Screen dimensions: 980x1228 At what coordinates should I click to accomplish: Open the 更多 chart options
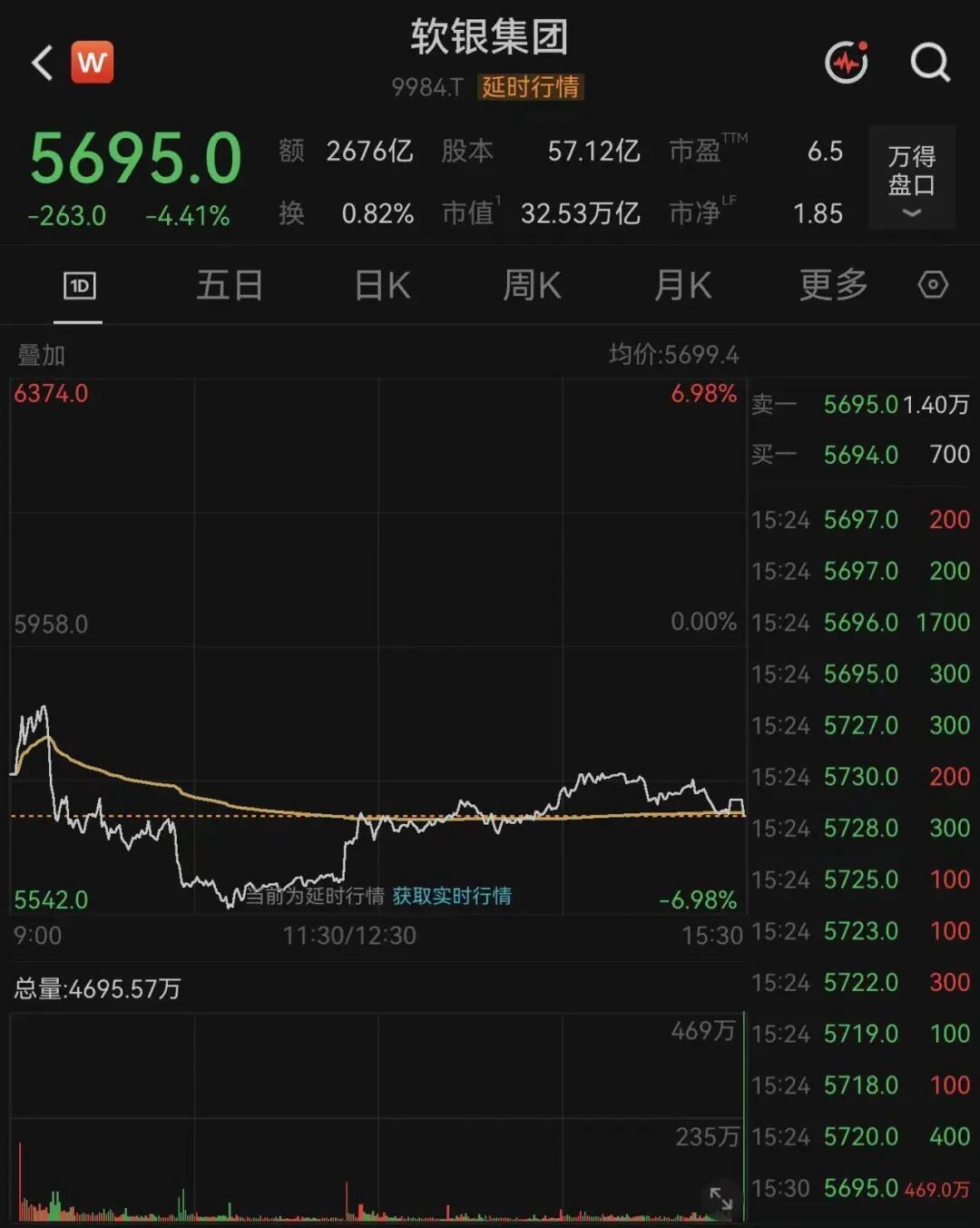[833, 286]
